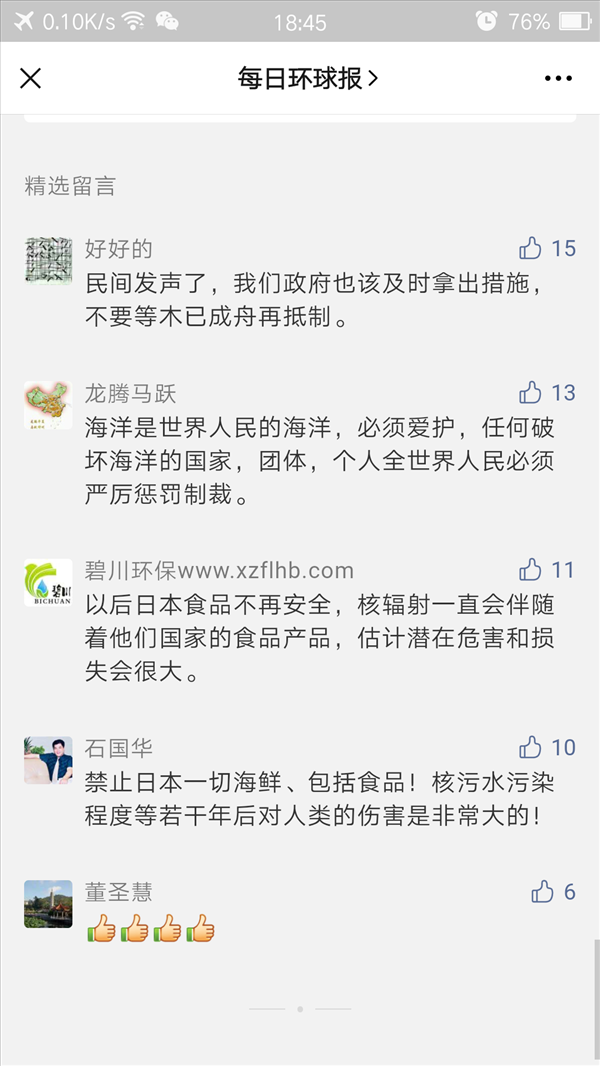
Task: Like 龙腾马跃's comment
Action: 531,393
